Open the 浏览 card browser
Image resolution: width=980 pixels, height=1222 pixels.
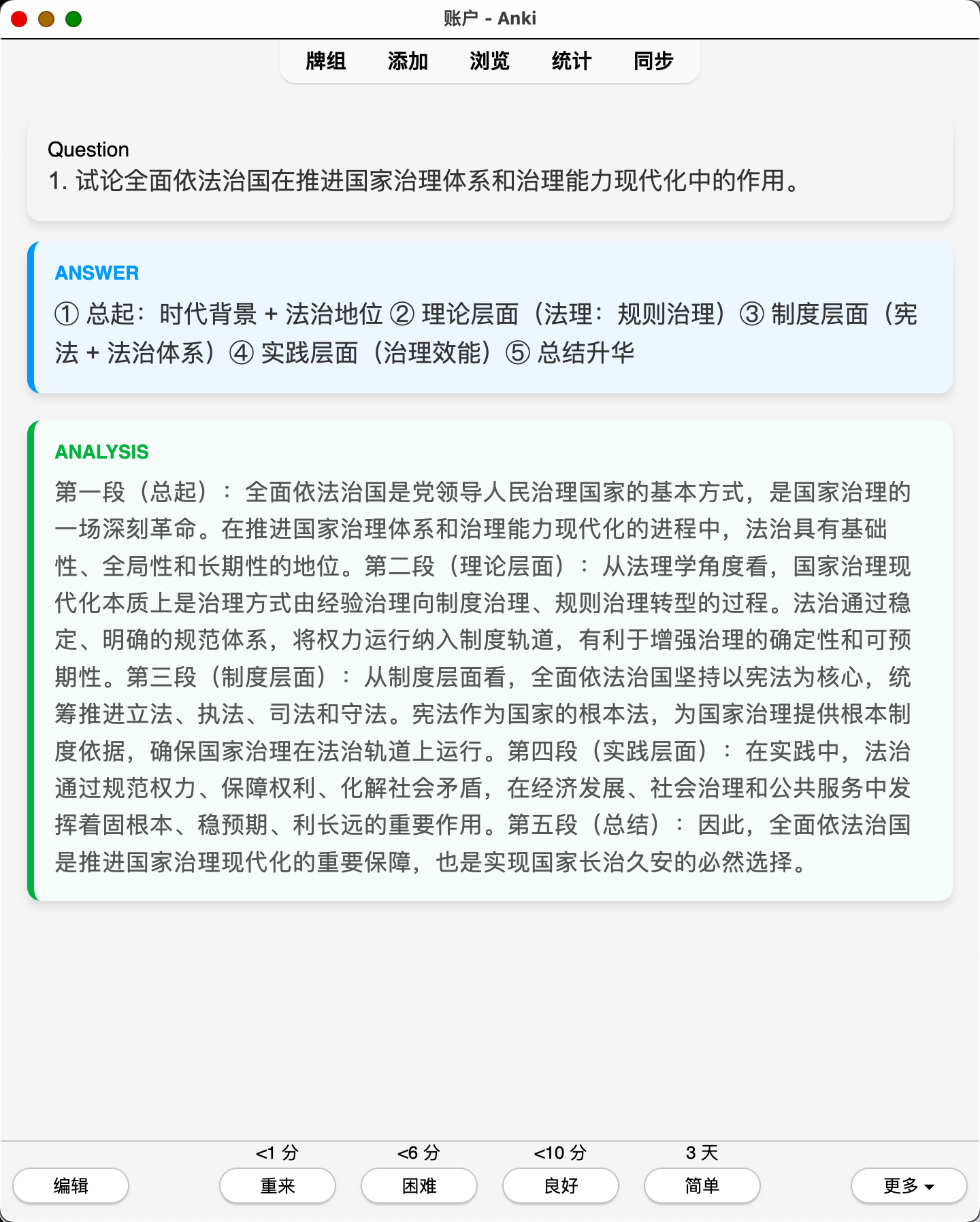(489, 61)
